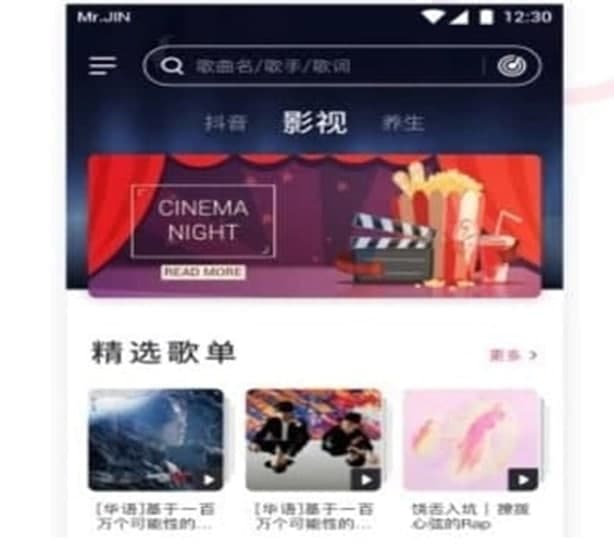
Task: Open 更多 next to 精选歌单
Action: [513, 355]
